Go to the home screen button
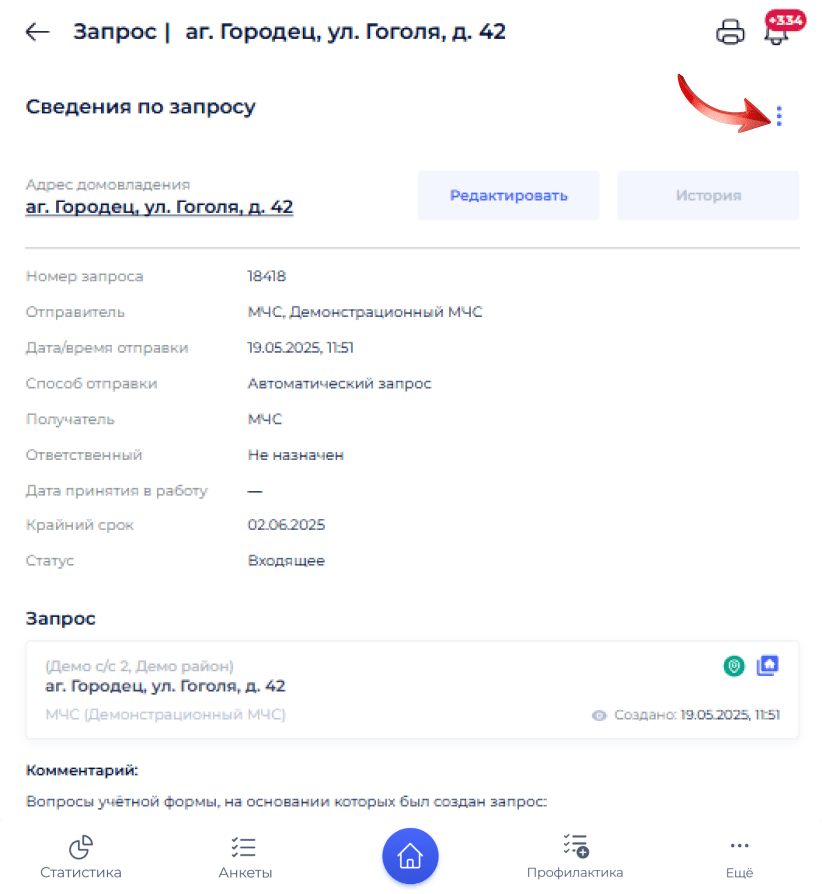This screenshot has width=822, height=894. 410,856
